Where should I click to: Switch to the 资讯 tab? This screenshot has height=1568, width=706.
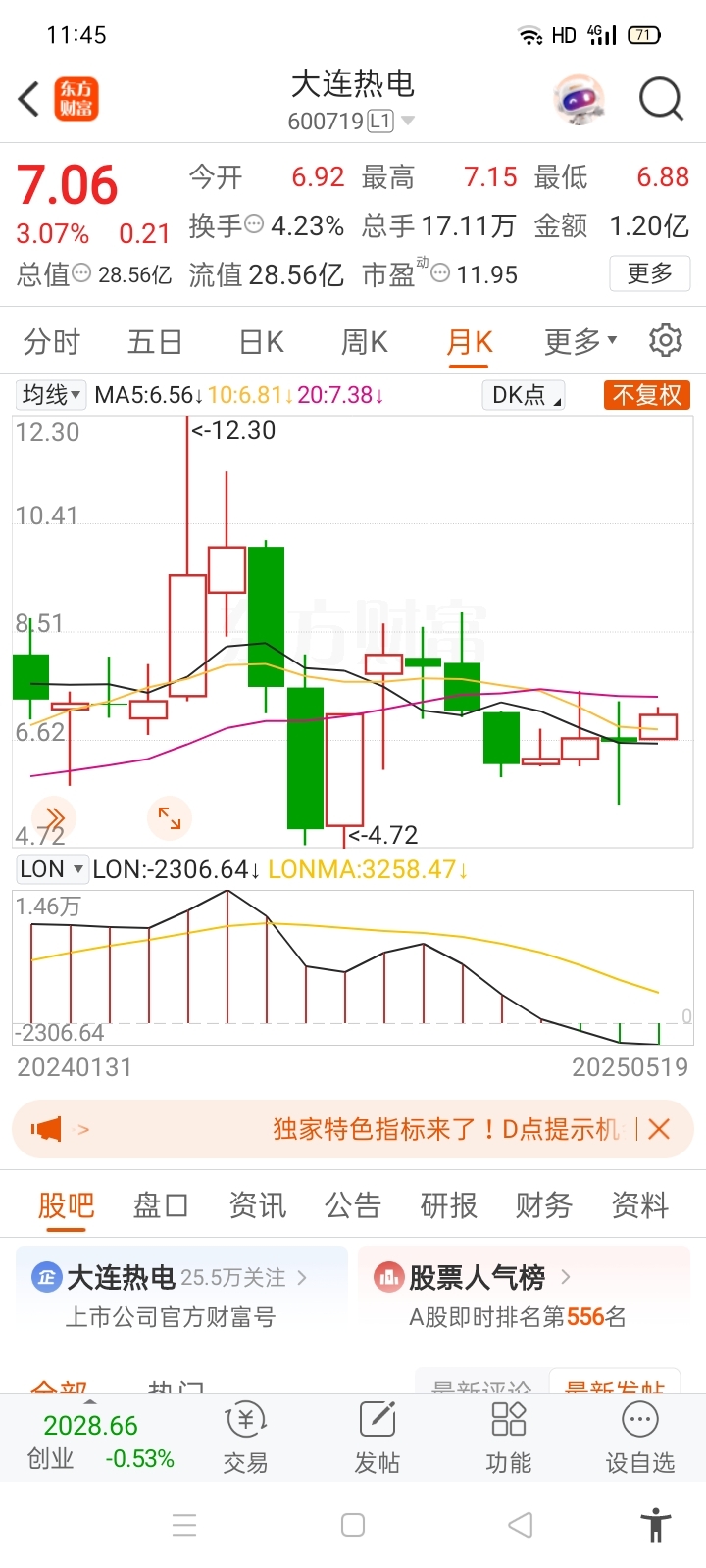pyautogui.click(x=258, y=1204)
